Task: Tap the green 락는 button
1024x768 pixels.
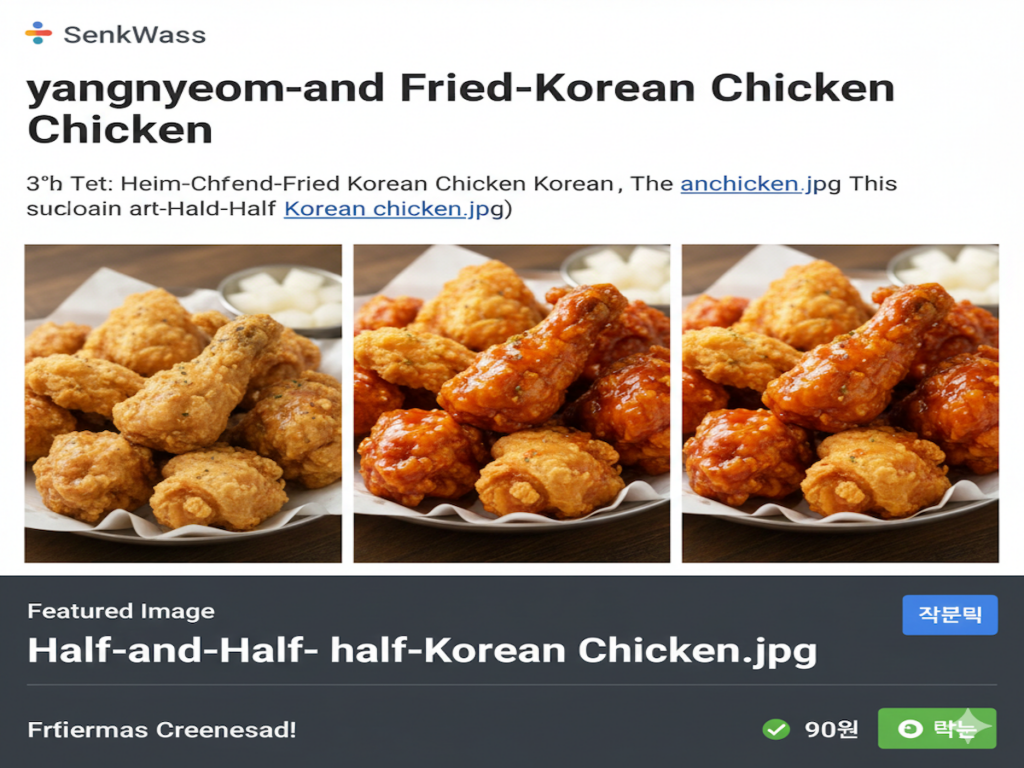Action: [x=936, y=728]
